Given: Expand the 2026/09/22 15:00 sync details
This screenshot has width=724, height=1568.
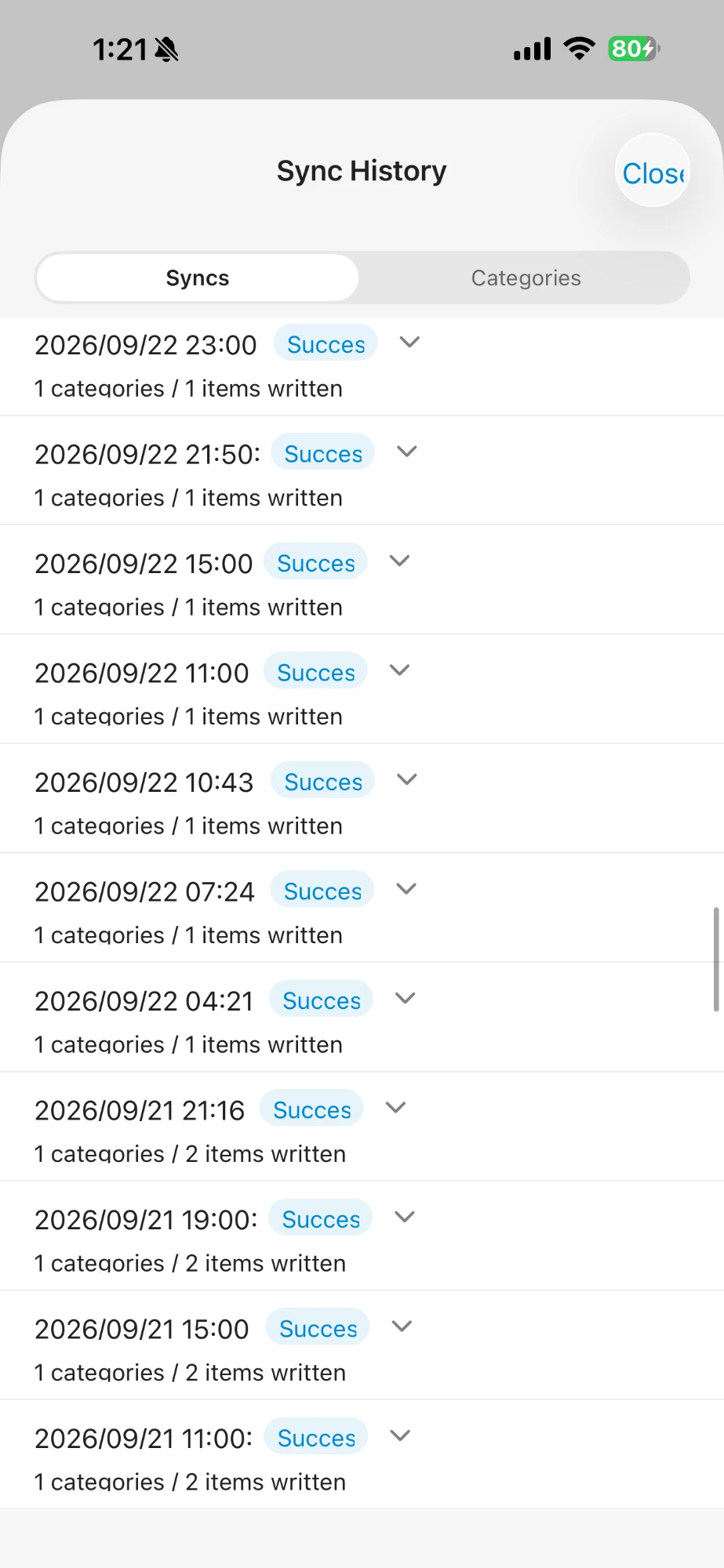Looking at the screenshot, I should click(x=399, y=561).
